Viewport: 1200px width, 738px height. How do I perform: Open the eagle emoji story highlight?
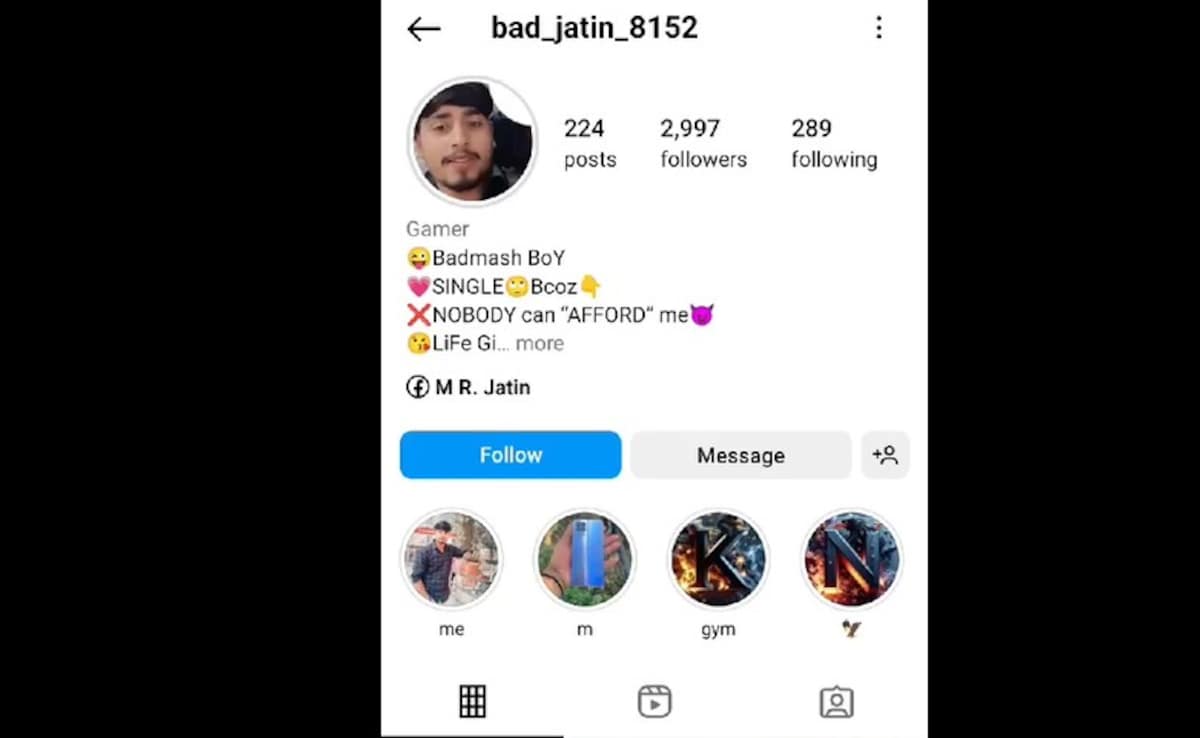pos(851,558)
